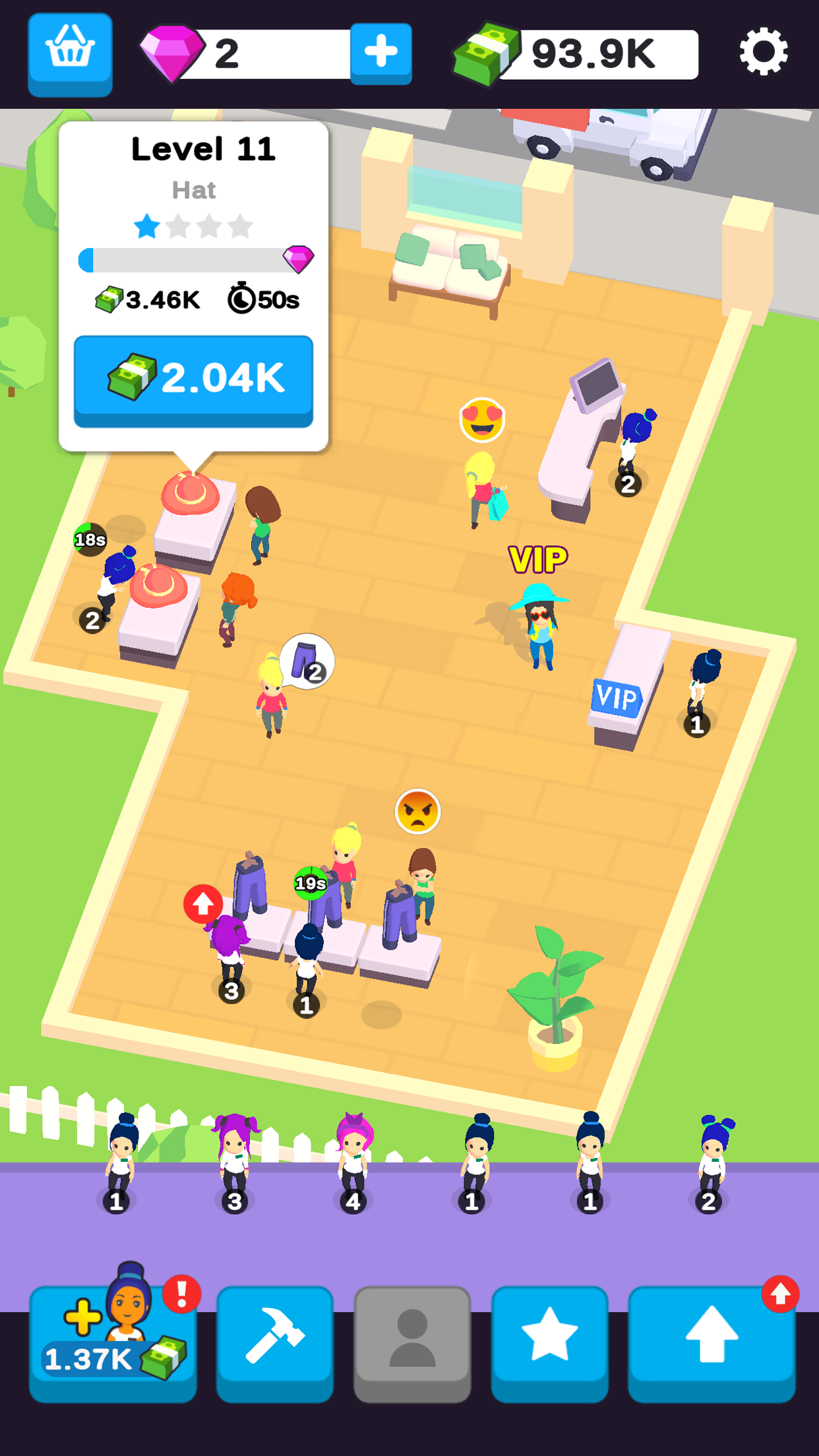Open the shop basket icon
This screenshot has height=1456, width=819.
pos(70,54)
